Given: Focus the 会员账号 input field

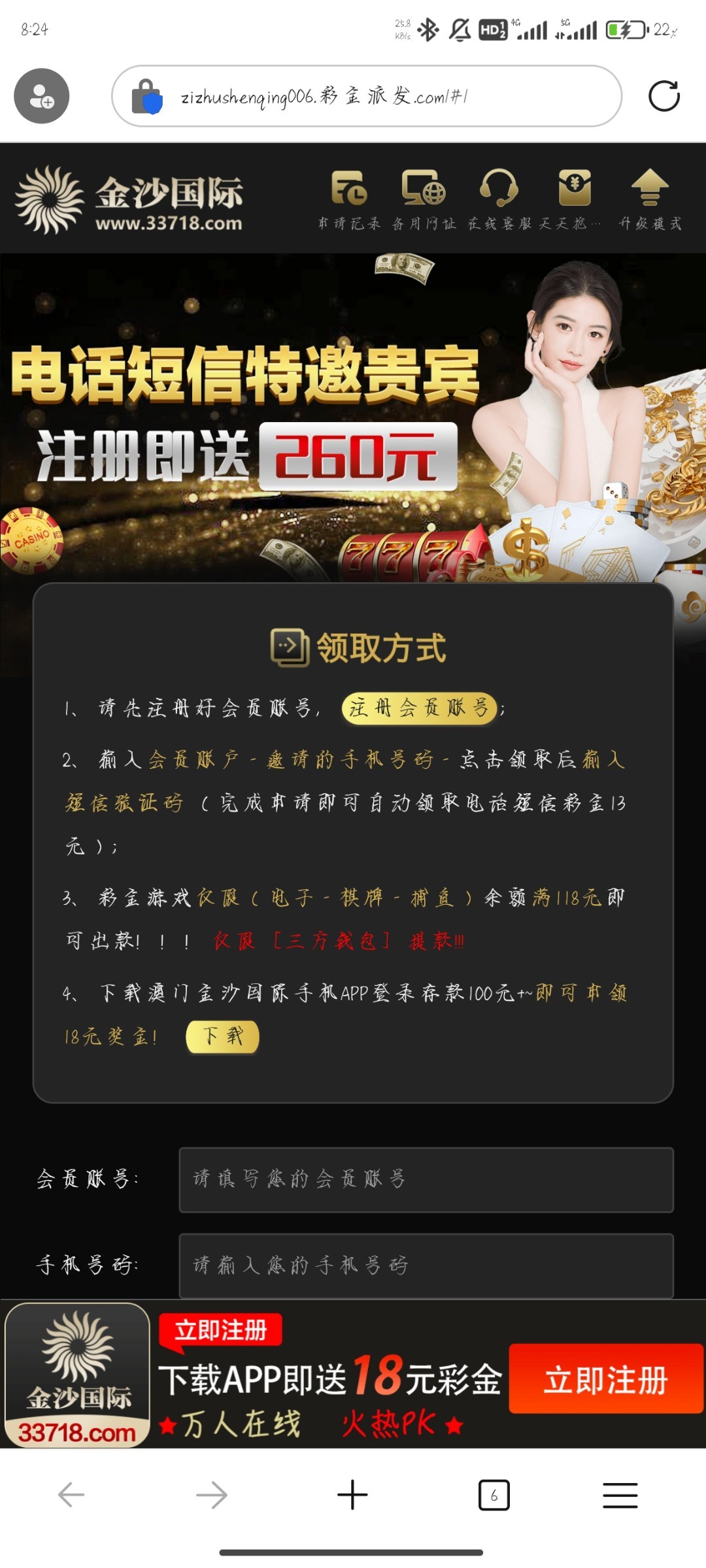Looking at the screenshot, I should [426, 1179].
